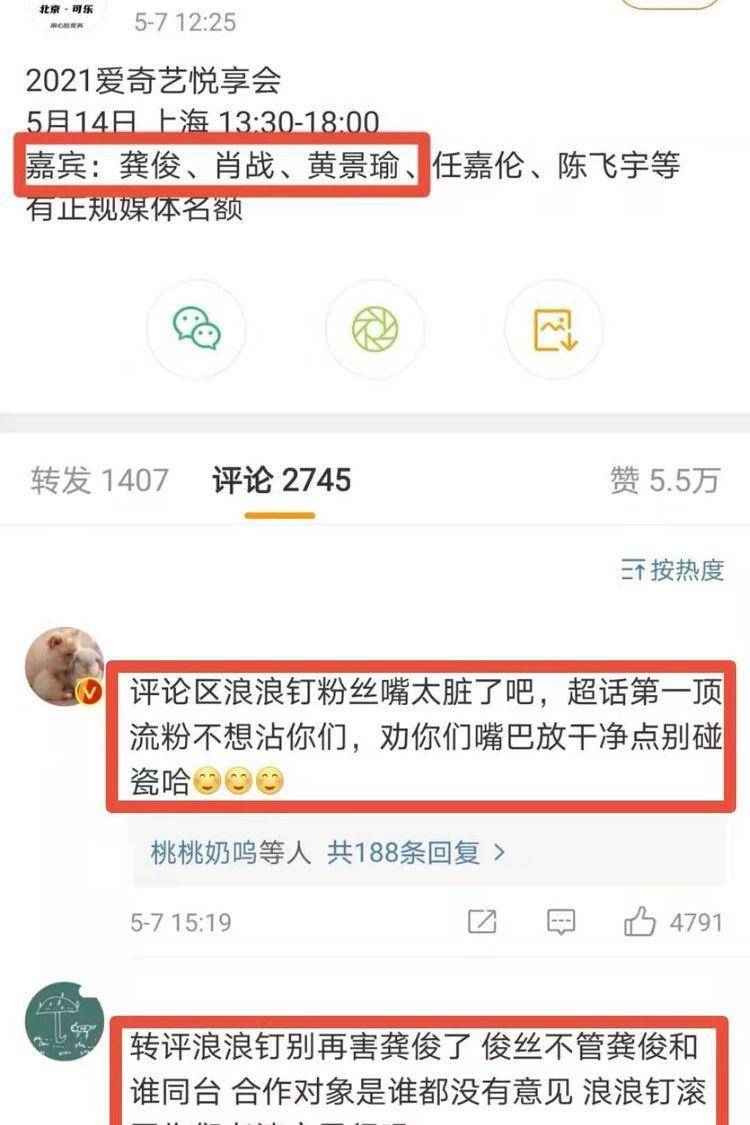Save the post as an image
750x1125 pixels.
[554, 329]
